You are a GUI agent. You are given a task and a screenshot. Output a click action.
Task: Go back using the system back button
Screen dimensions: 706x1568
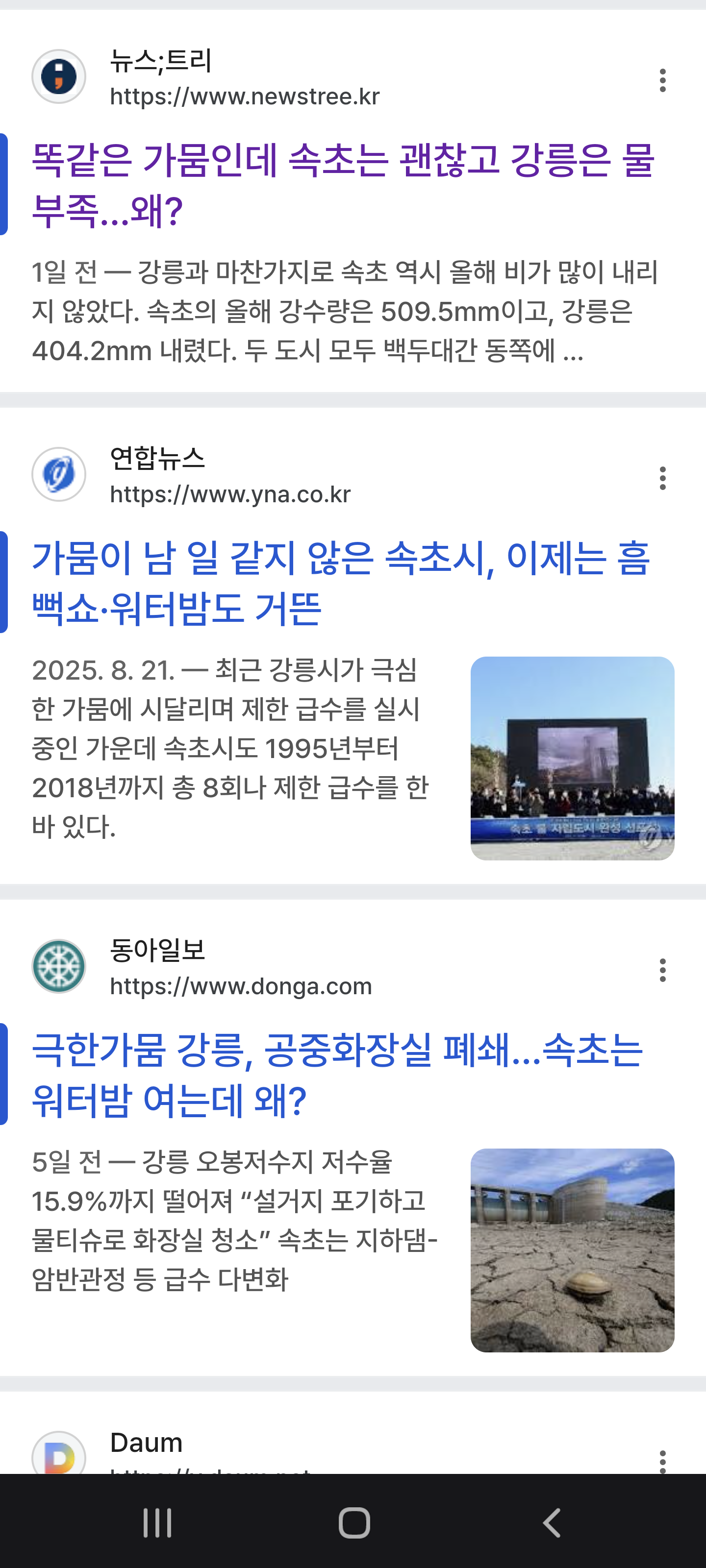tap(551, 1523)
